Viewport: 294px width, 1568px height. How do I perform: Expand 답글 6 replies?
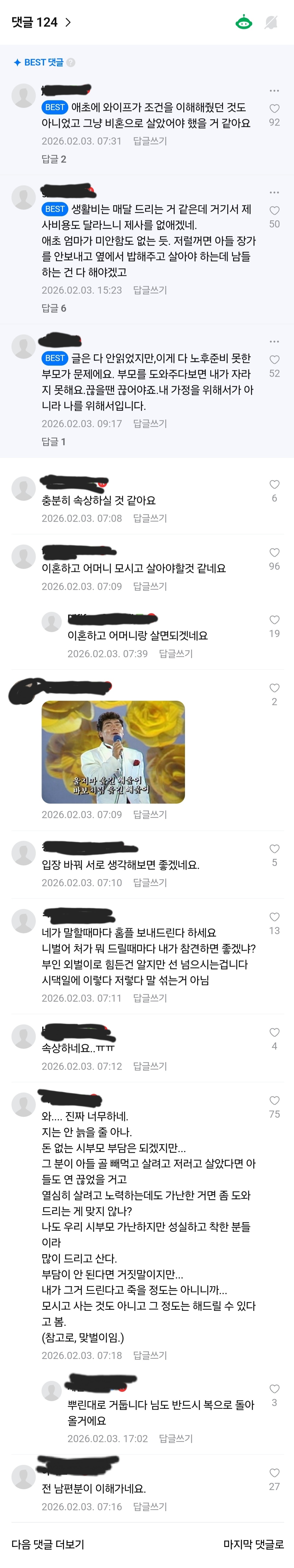[54, 308]
